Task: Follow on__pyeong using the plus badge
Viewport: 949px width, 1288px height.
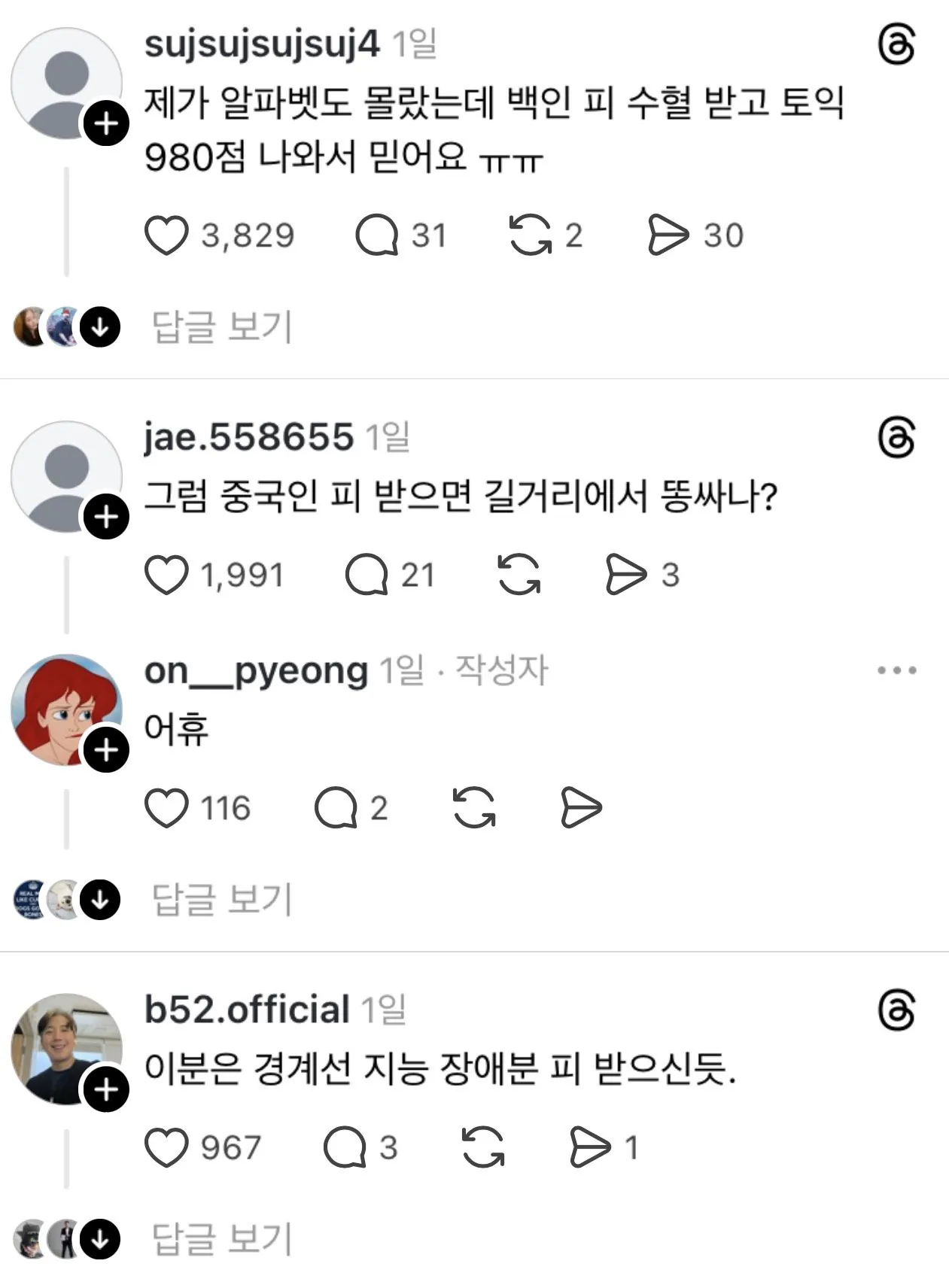Action: [x=106, y=748]
